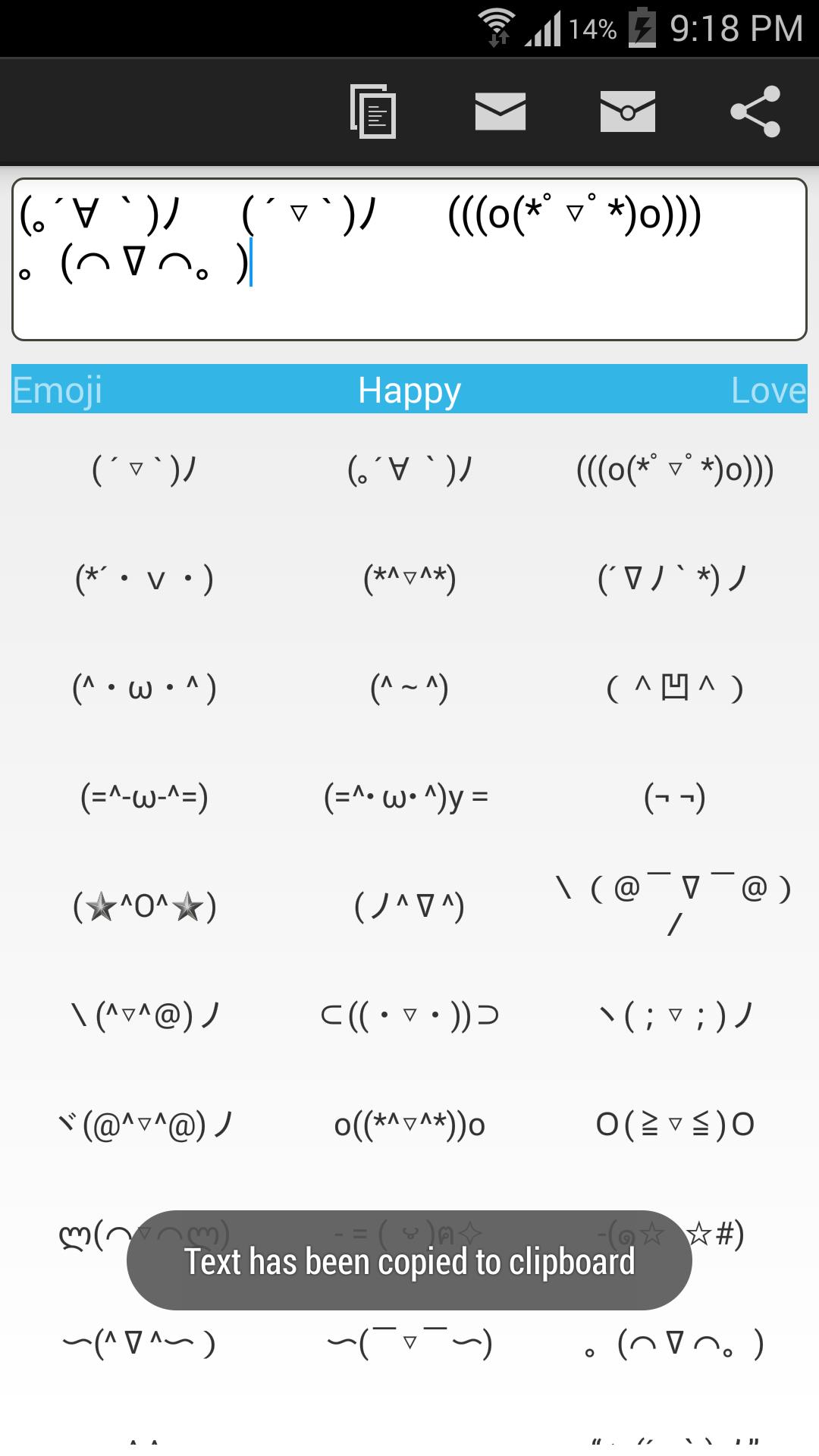Copy text using the clipboard icon

[x=373, y=111]
